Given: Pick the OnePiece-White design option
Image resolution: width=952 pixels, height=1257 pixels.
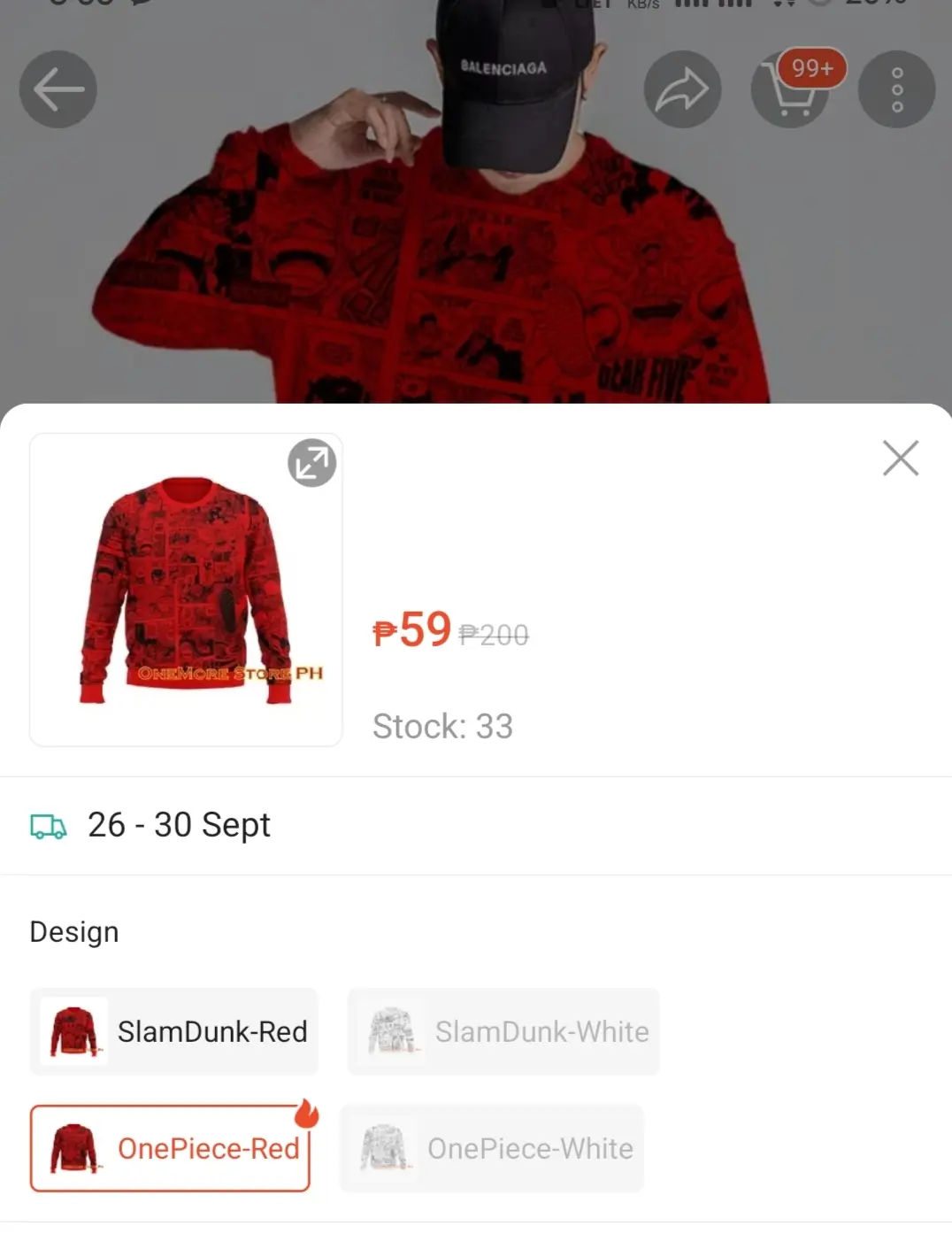Looking at the screenshot, I should pos(492,1148).
